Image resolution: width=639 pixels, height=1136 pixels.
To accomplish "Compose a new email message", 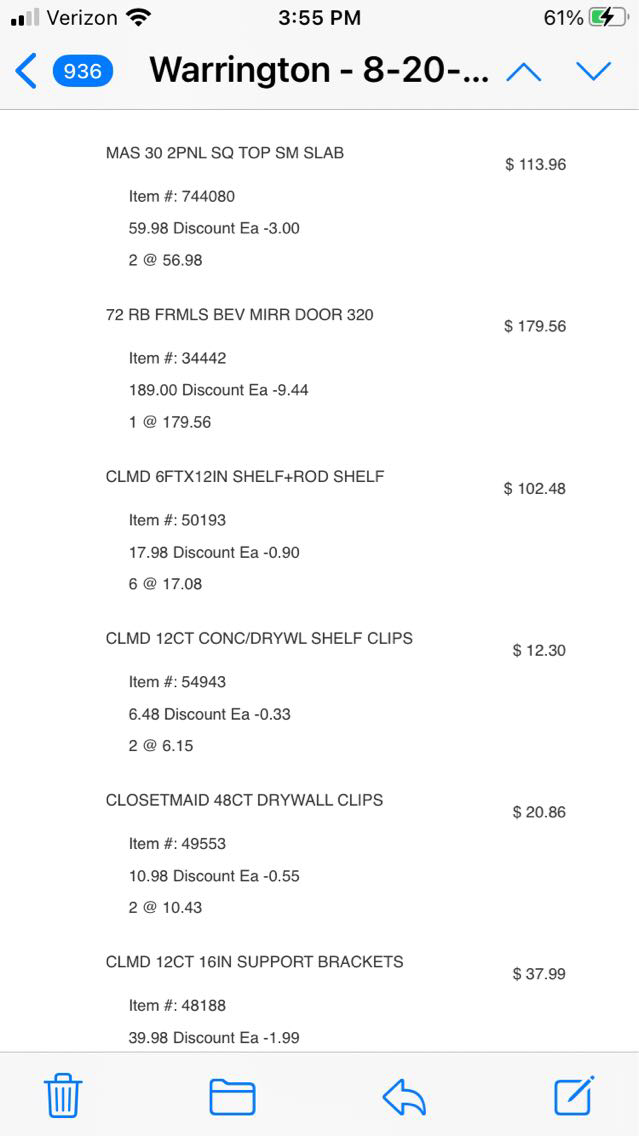I will point(575,1095).
